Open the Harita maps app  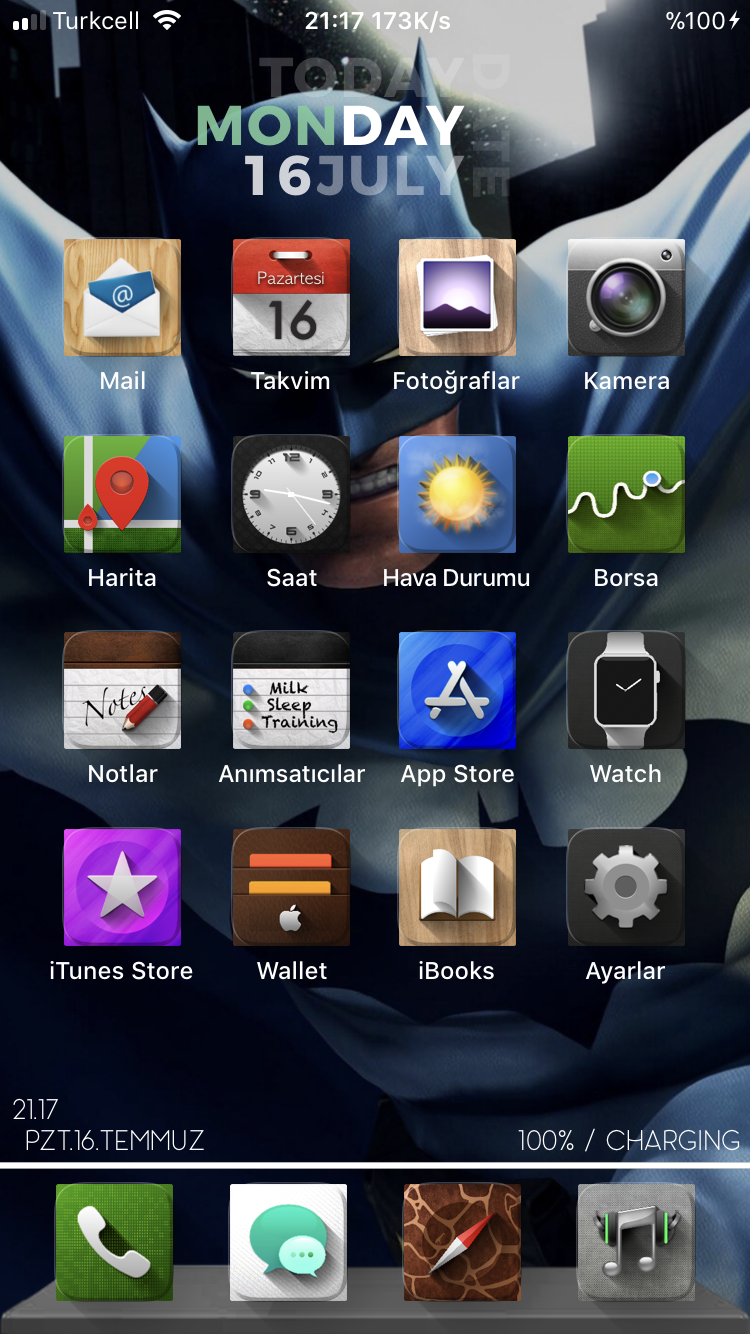tap(122, 494)
